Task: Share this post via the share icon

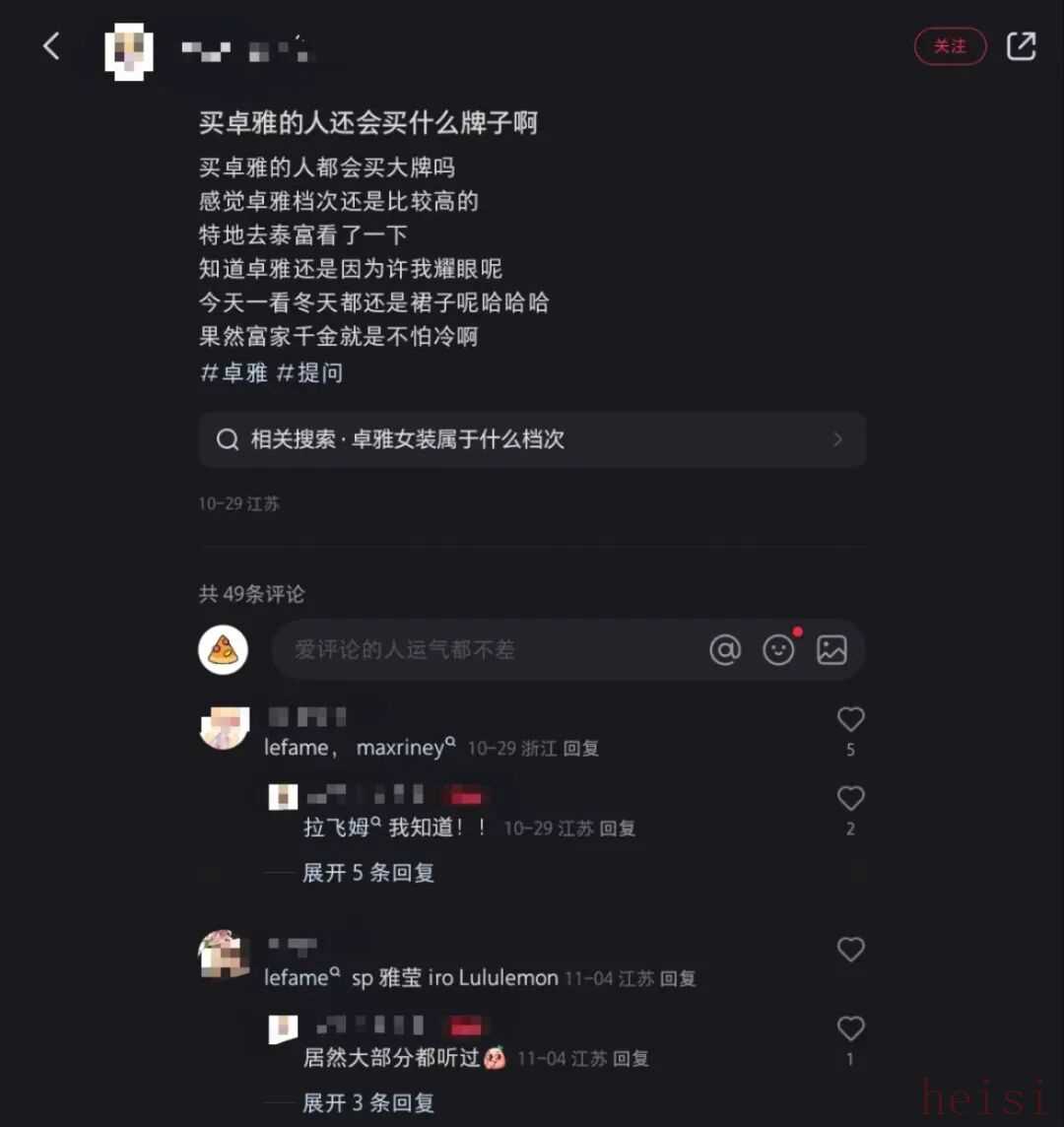Action: (x=1021, y=46)
